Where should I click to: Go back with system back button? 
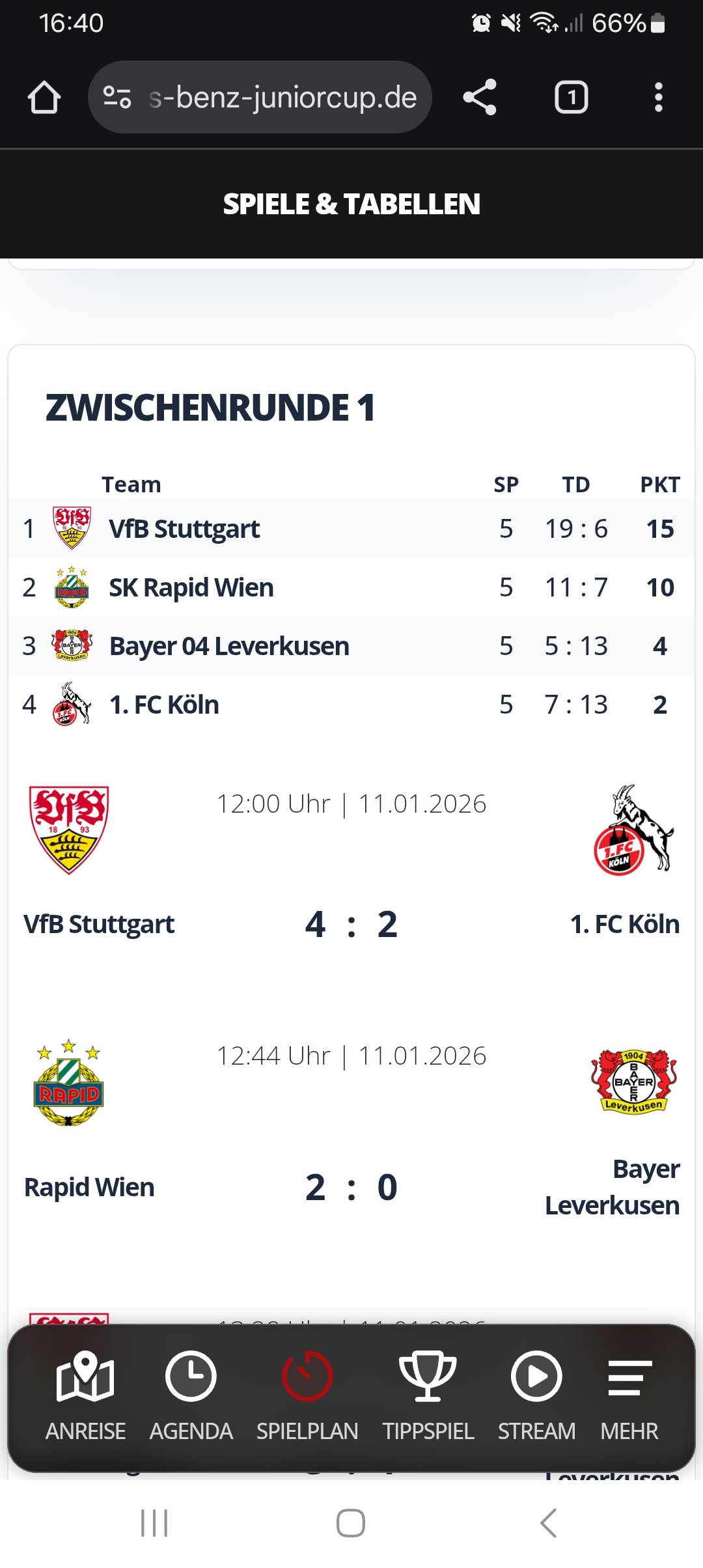[548, 1523]
